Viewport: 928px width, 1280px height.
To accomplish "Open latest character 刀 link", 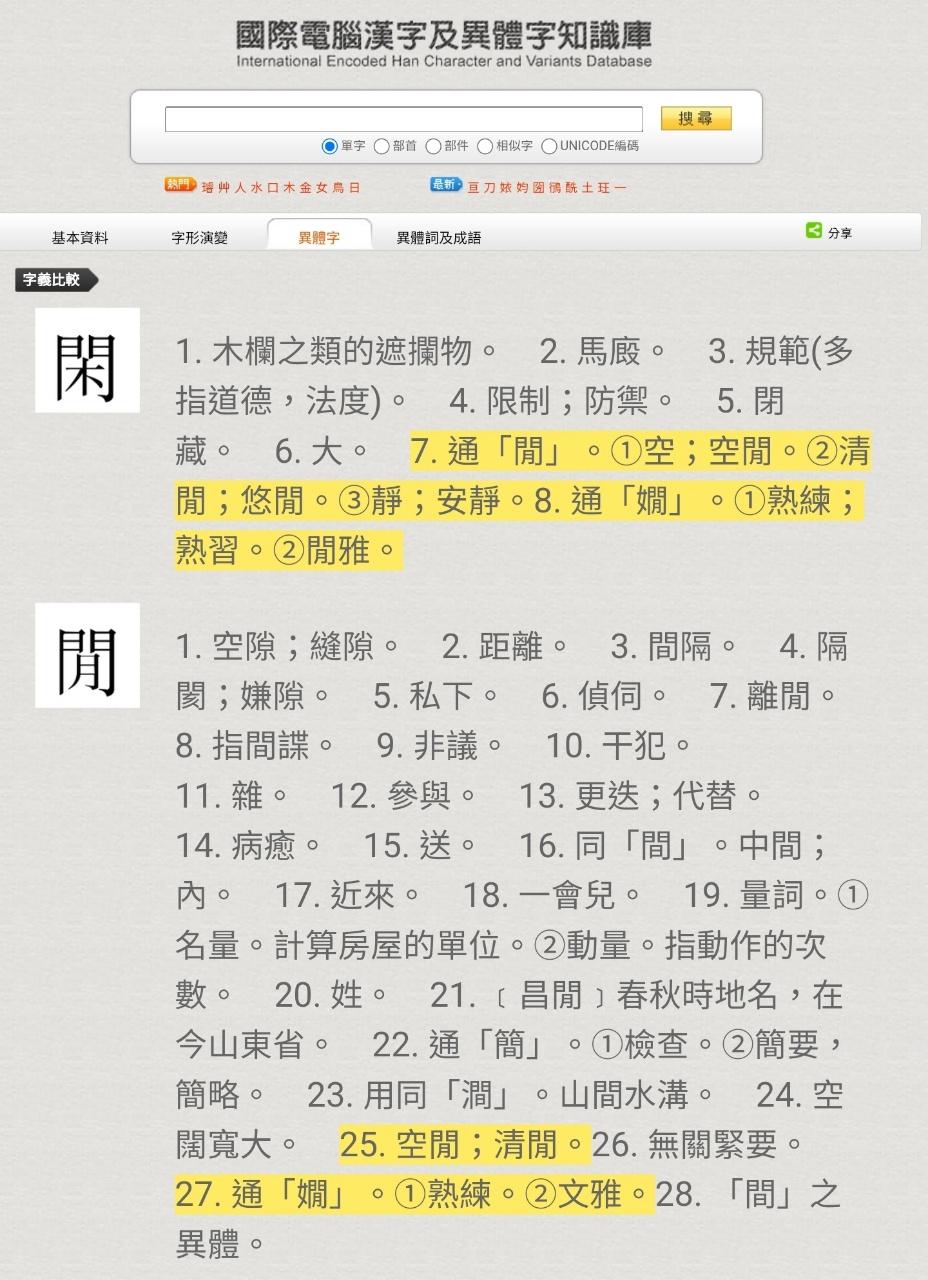I will pyautogui.click(x=488, y=187).
